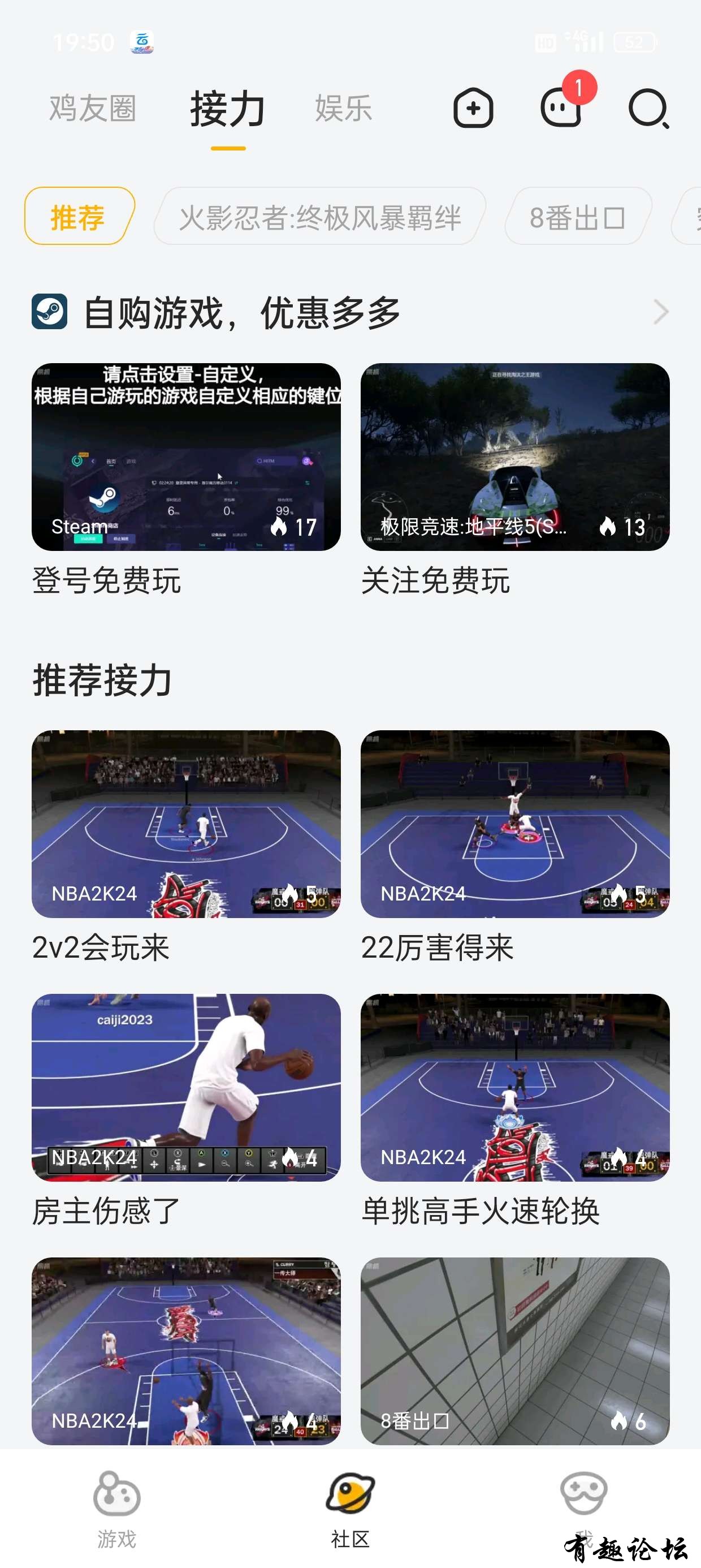Switch to the 娱乐 tab
Screen dimensions: 701x1568
click(343, 109)
